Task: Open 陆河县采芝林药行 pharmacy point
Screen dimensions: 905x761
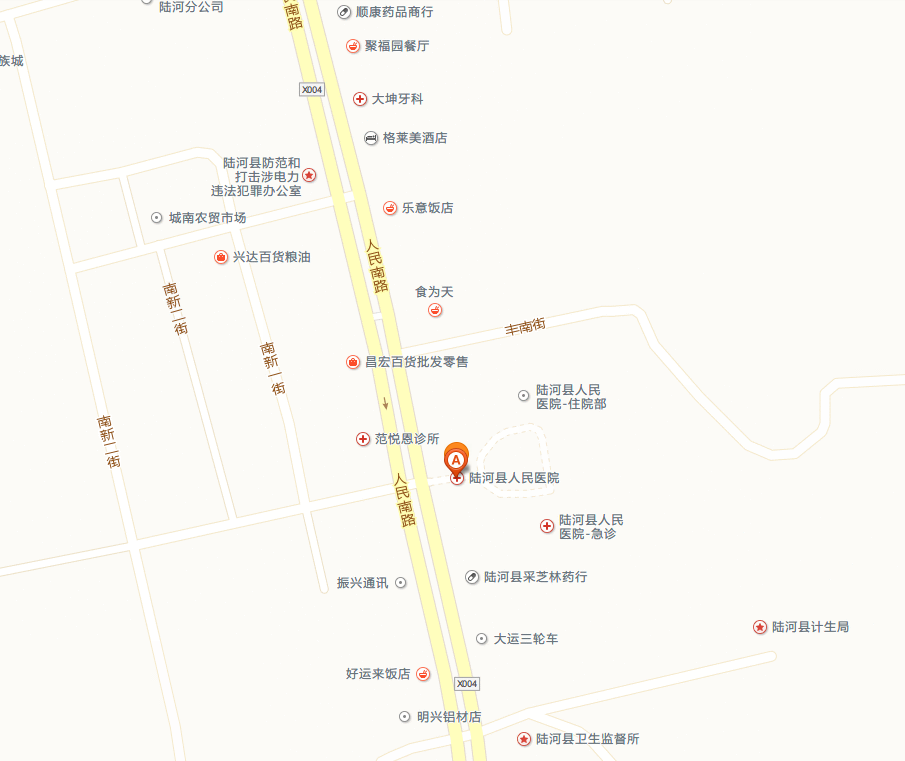Action: pos(473,577)
